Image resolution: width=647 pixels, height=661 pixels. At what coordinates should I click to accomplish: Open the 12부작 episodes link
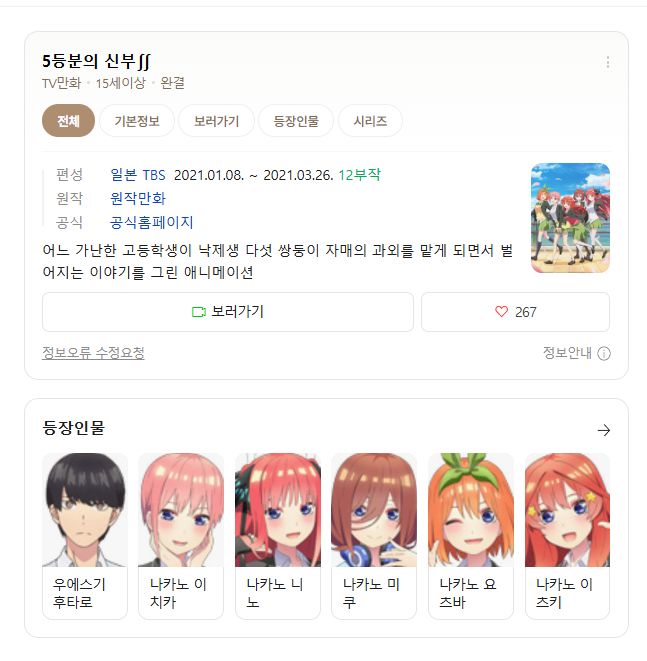click(359, 175)
